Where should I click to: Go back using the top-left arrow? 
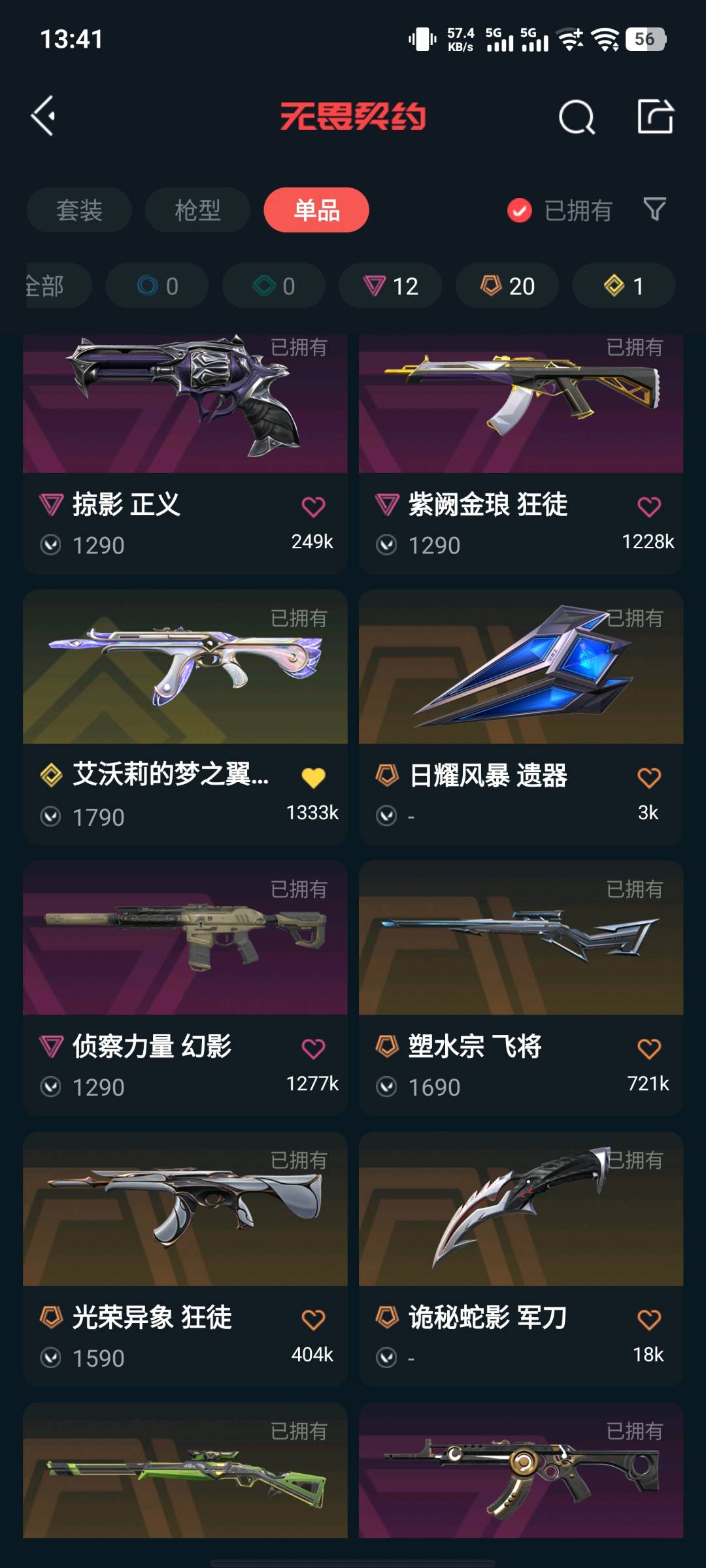44,116
